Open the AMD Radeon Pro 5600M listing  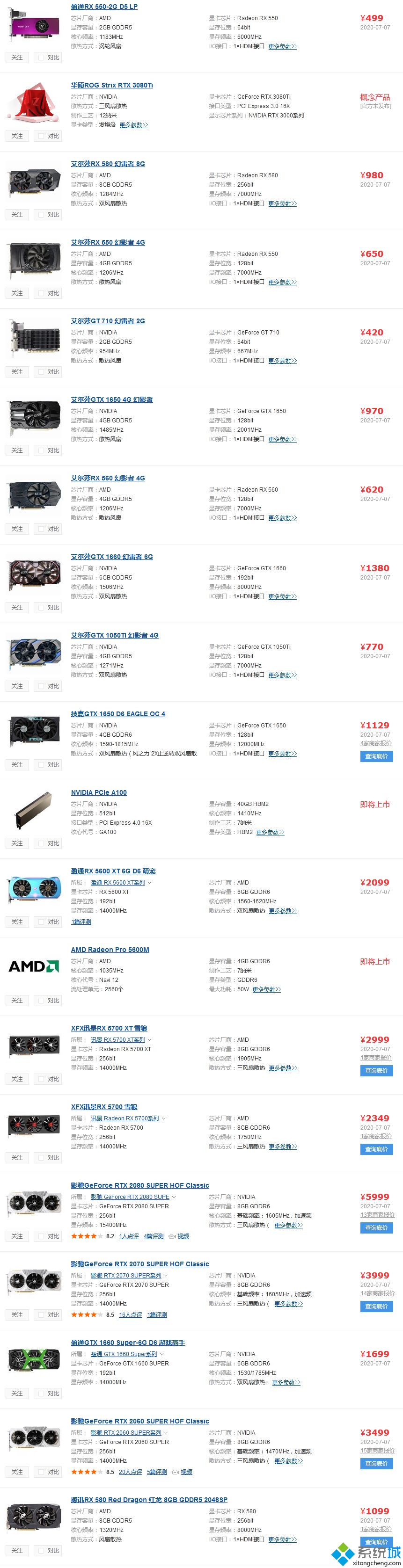point(110,950)
